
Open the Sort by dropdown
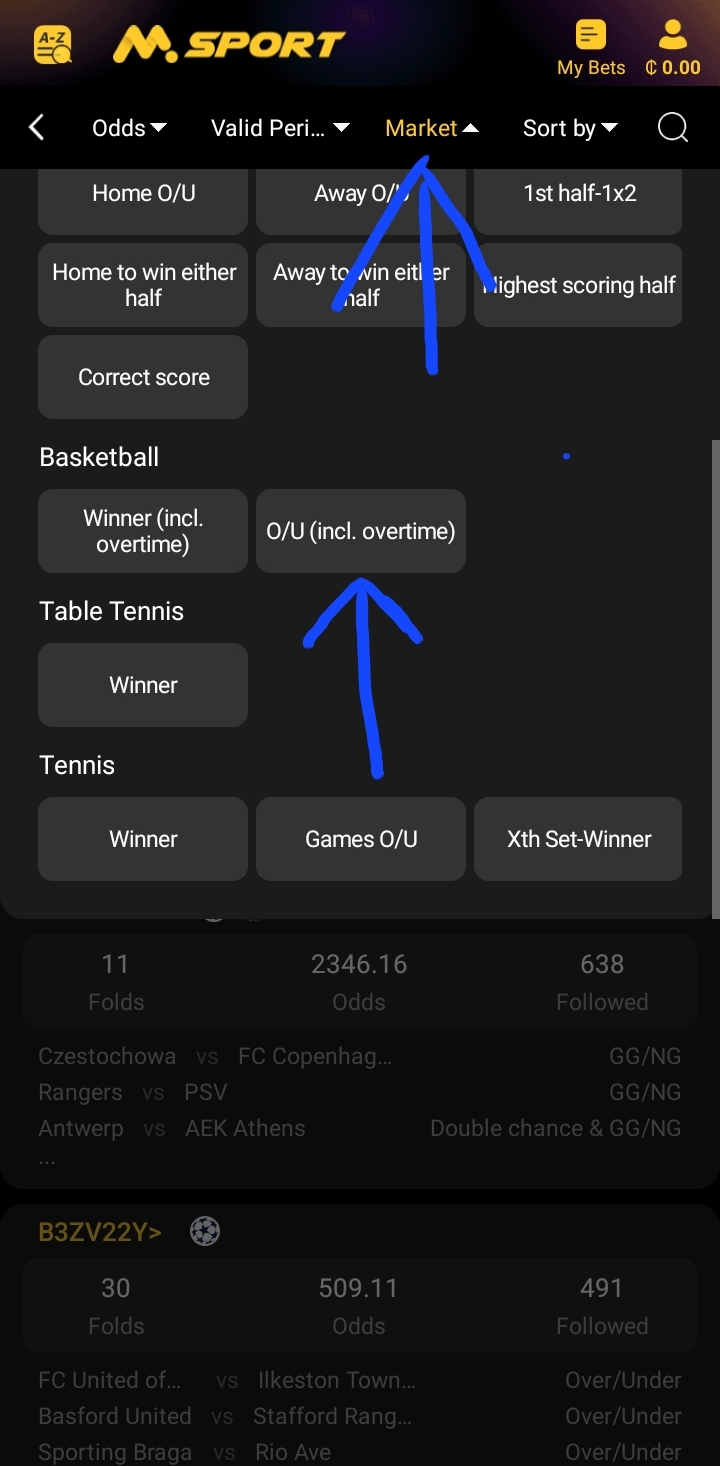tap(570, 128)
